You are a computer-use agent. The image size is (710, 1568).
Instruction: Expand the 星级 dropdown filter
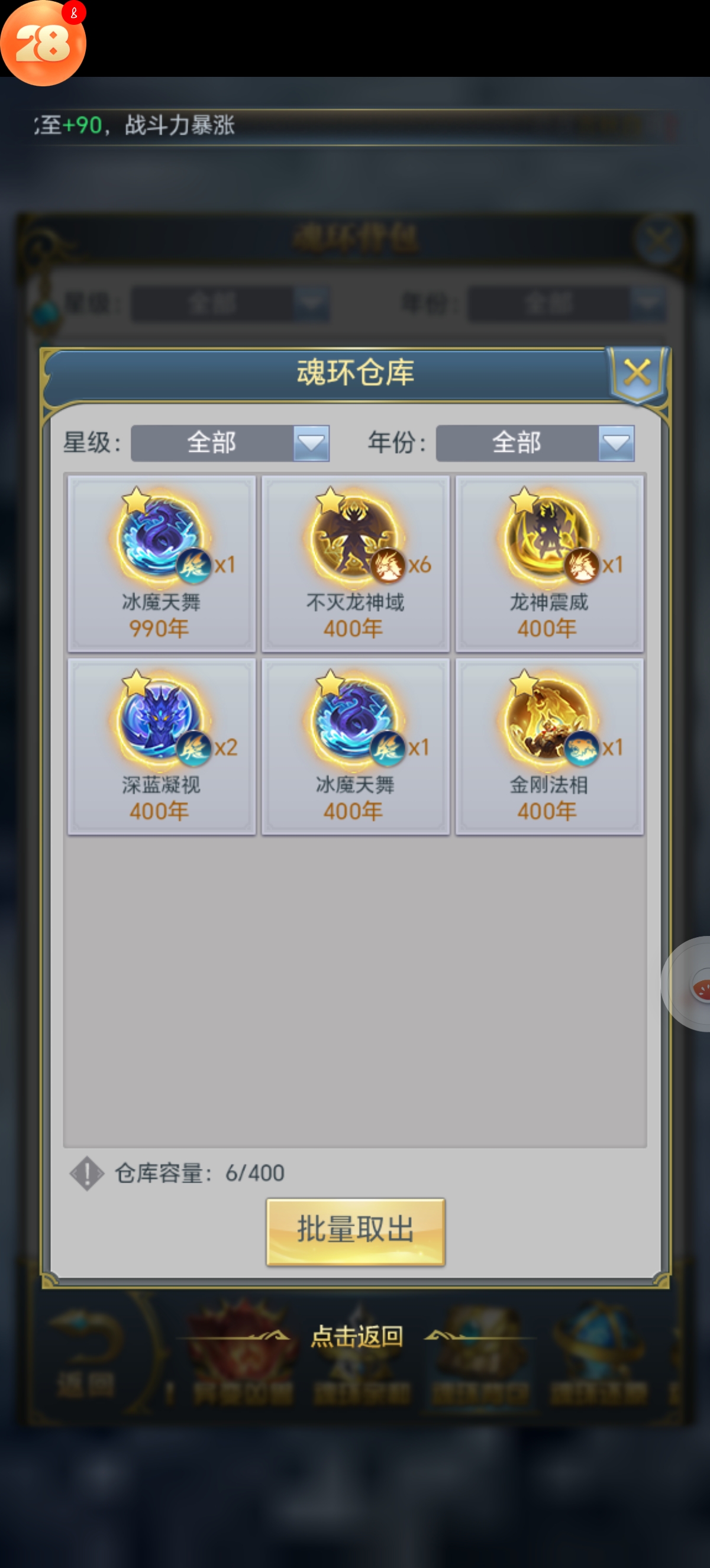coord(311,443)
